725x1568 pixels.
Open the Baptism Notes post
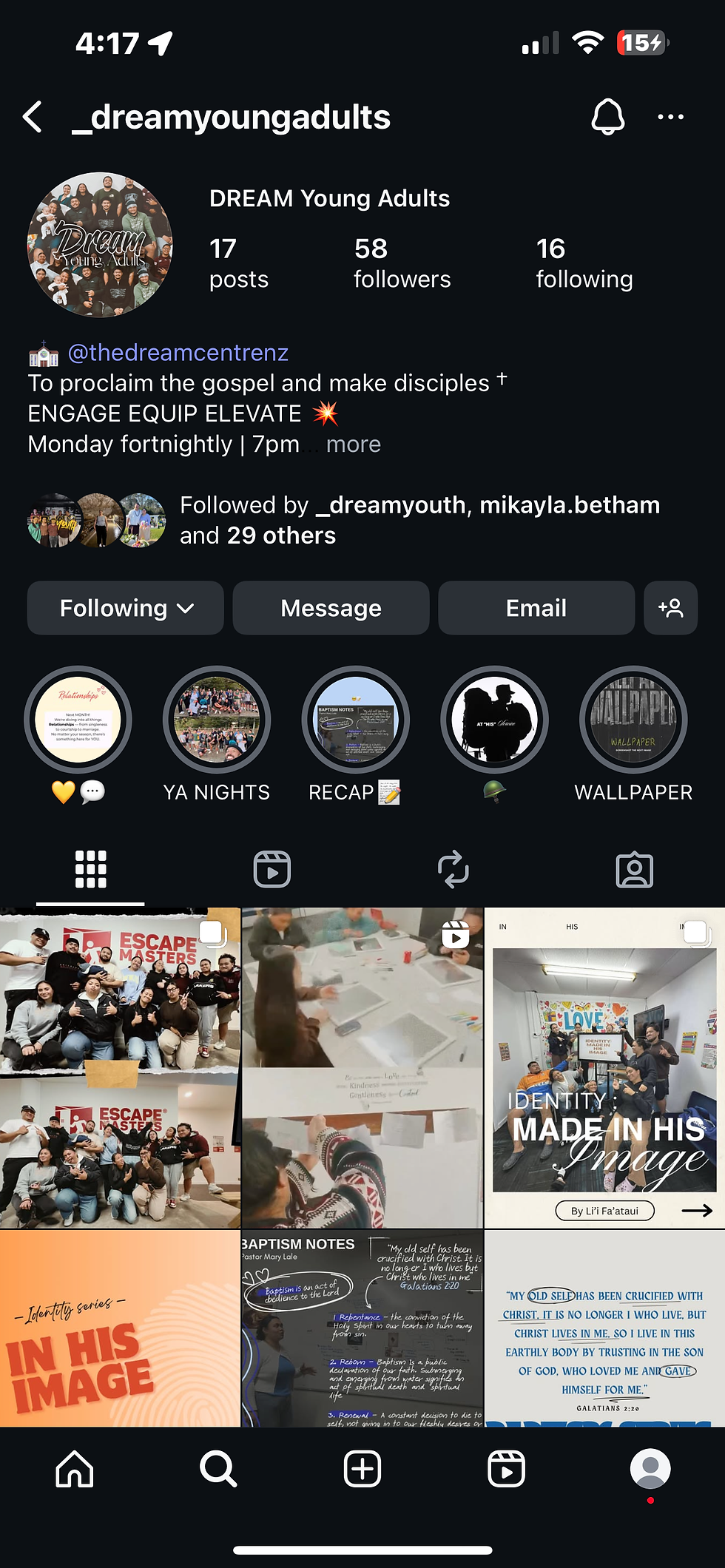[362, 1328]
